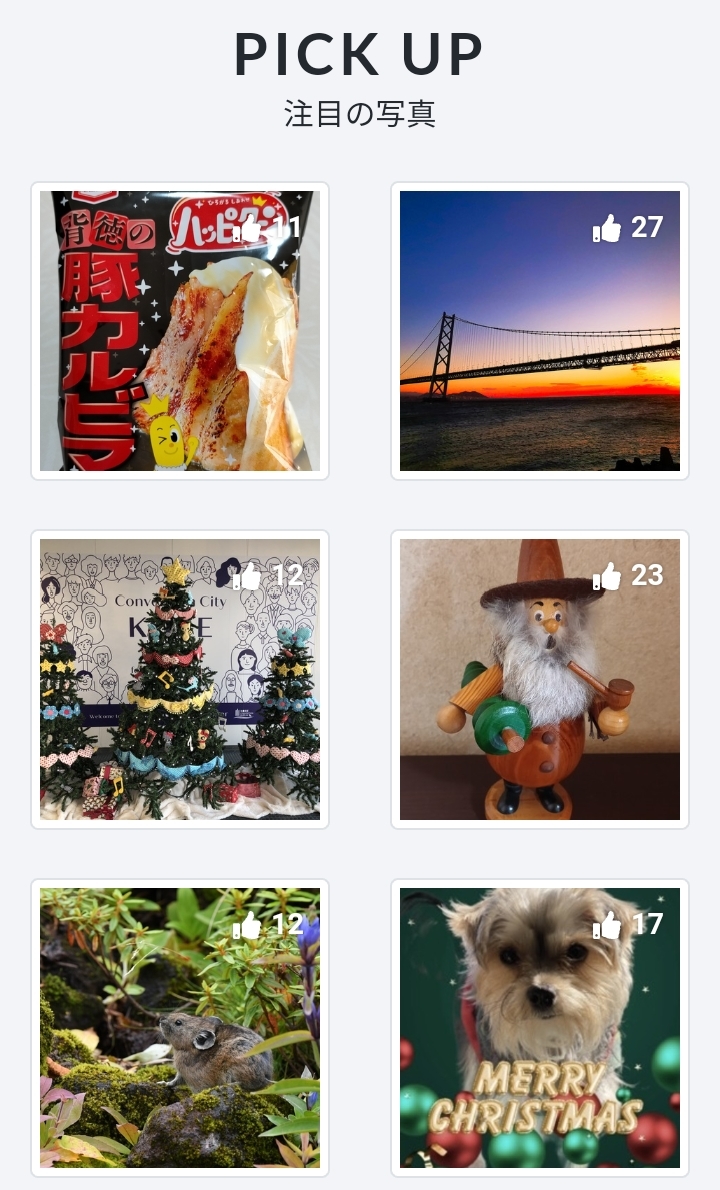Open the pika on mossy rocks photo
Screen dimensions: 720x1190
pos(180,1028)
